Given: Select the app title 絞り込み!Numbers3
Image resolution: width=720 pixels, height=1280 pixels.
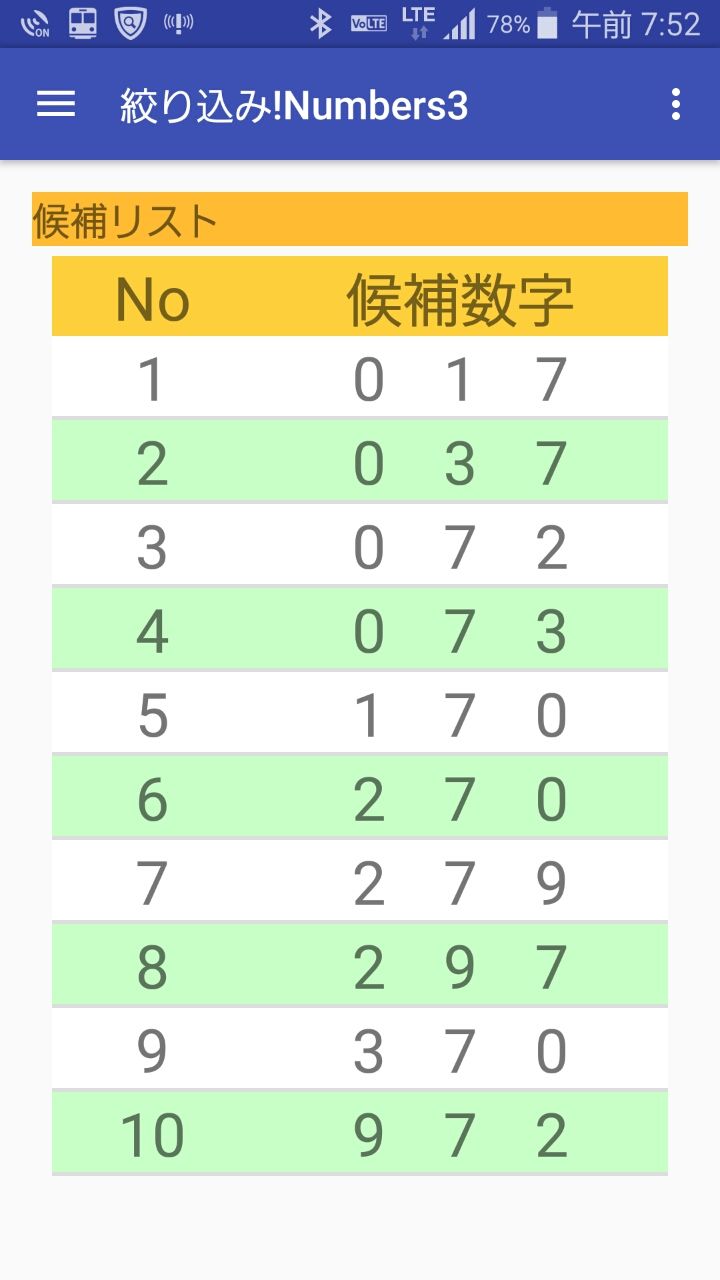Looking at the screenshot, I should tap(295, 104).
